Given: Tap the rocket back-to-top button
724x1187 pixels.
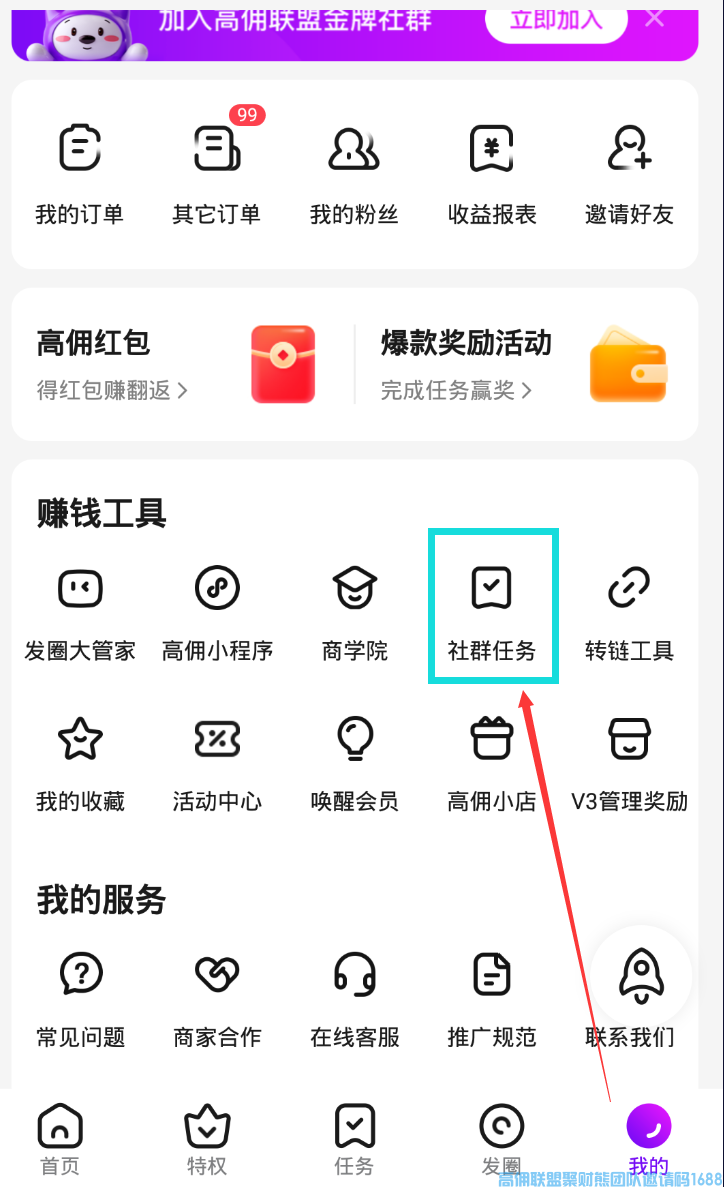Looking at the screenshot, I should tap(640, 975).
